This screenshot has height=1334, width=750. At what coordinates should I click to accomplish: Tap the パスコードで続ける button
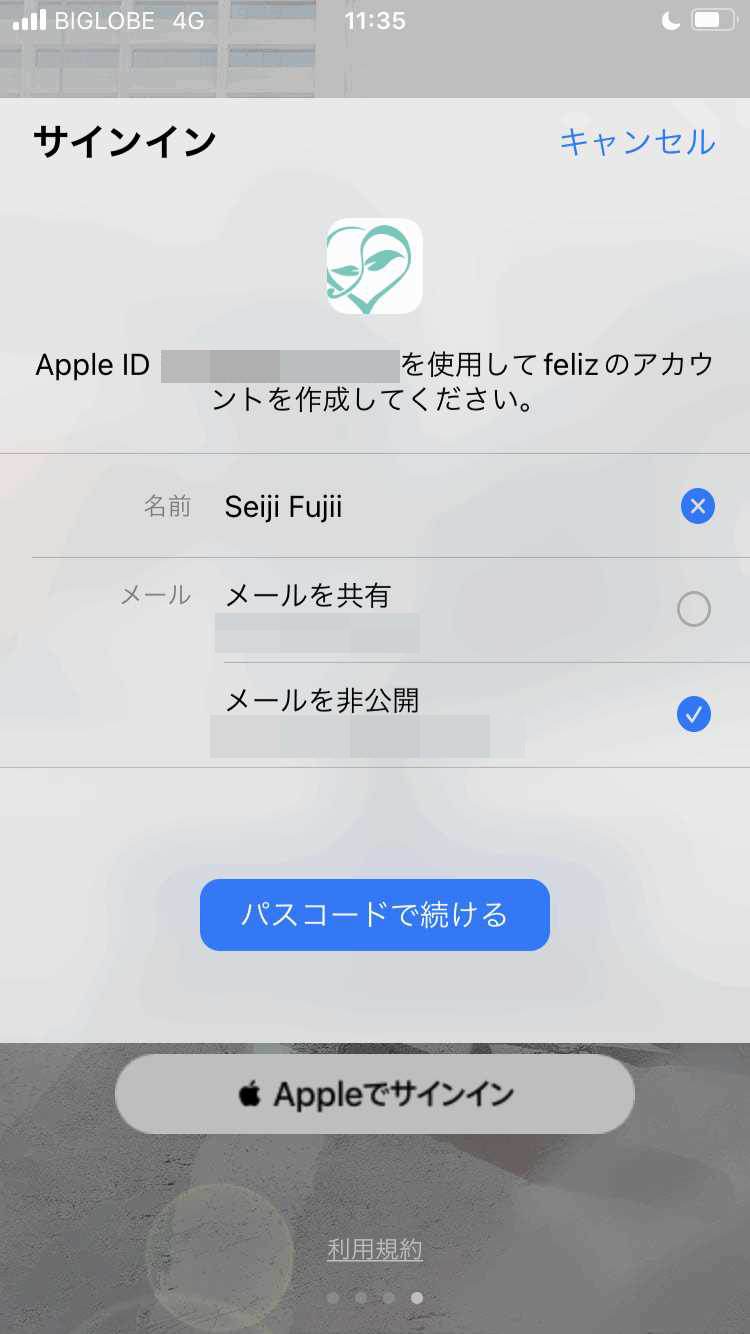coord(374,914)
